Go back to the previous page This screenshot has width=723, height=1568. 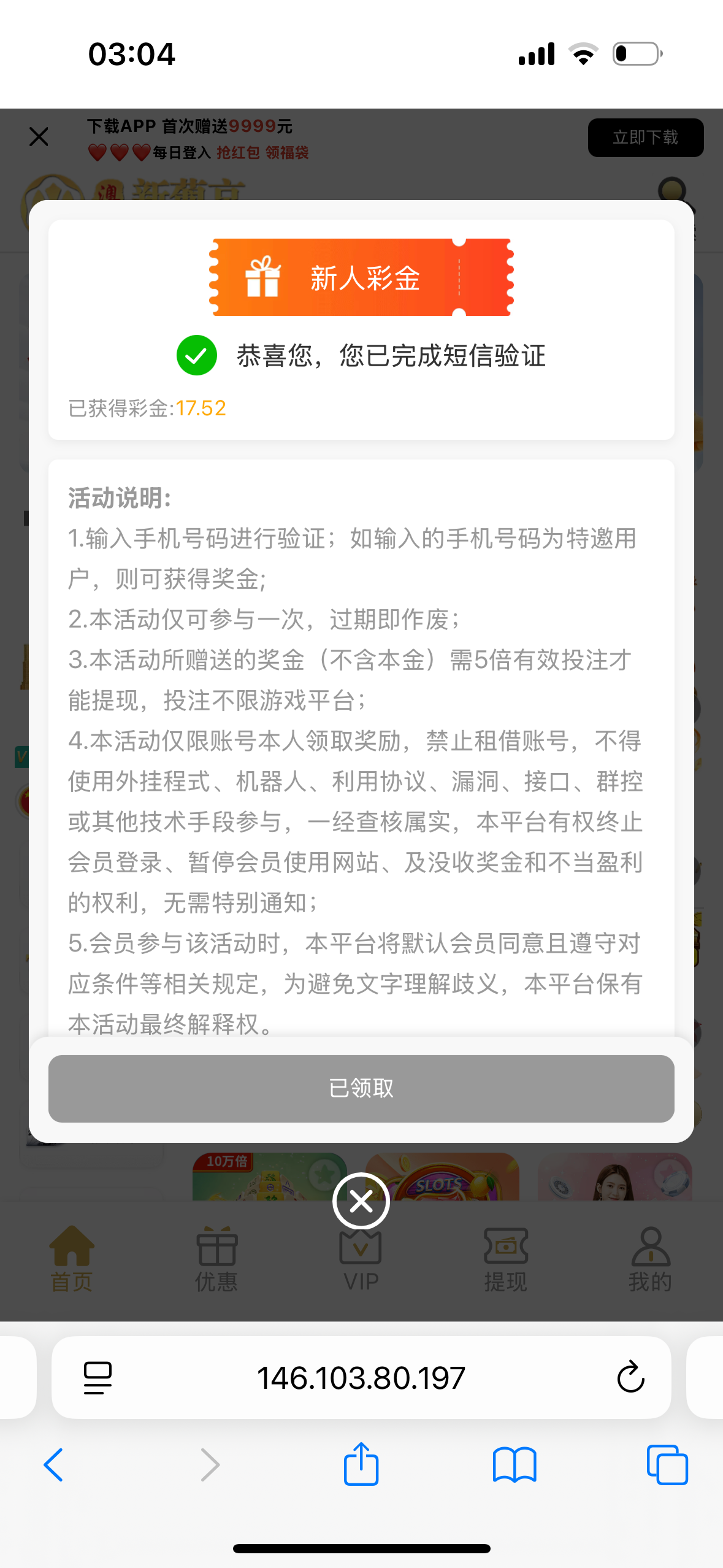click(54, 1465)
